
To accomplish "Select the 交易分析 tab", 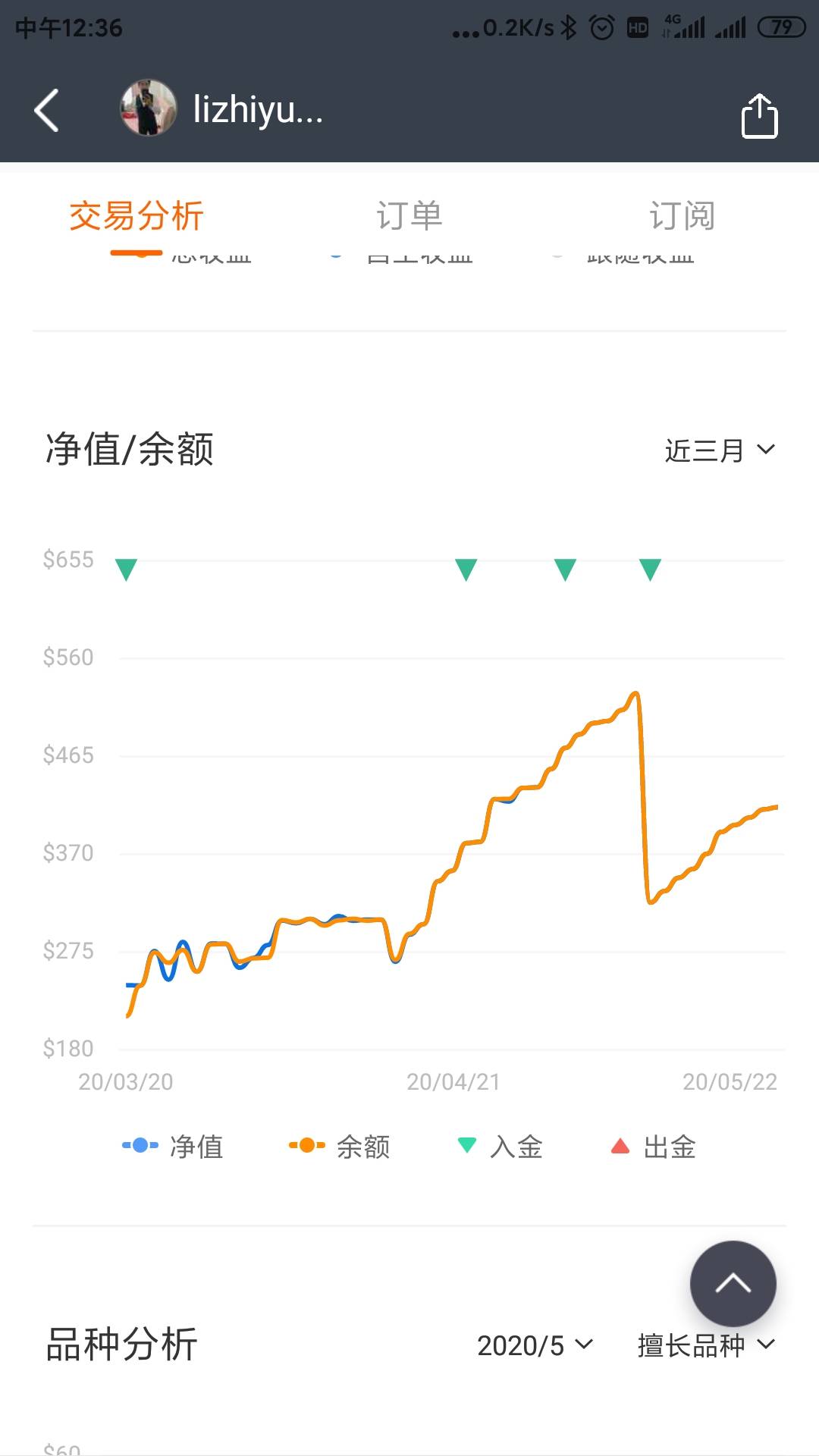I will (136, 216).
